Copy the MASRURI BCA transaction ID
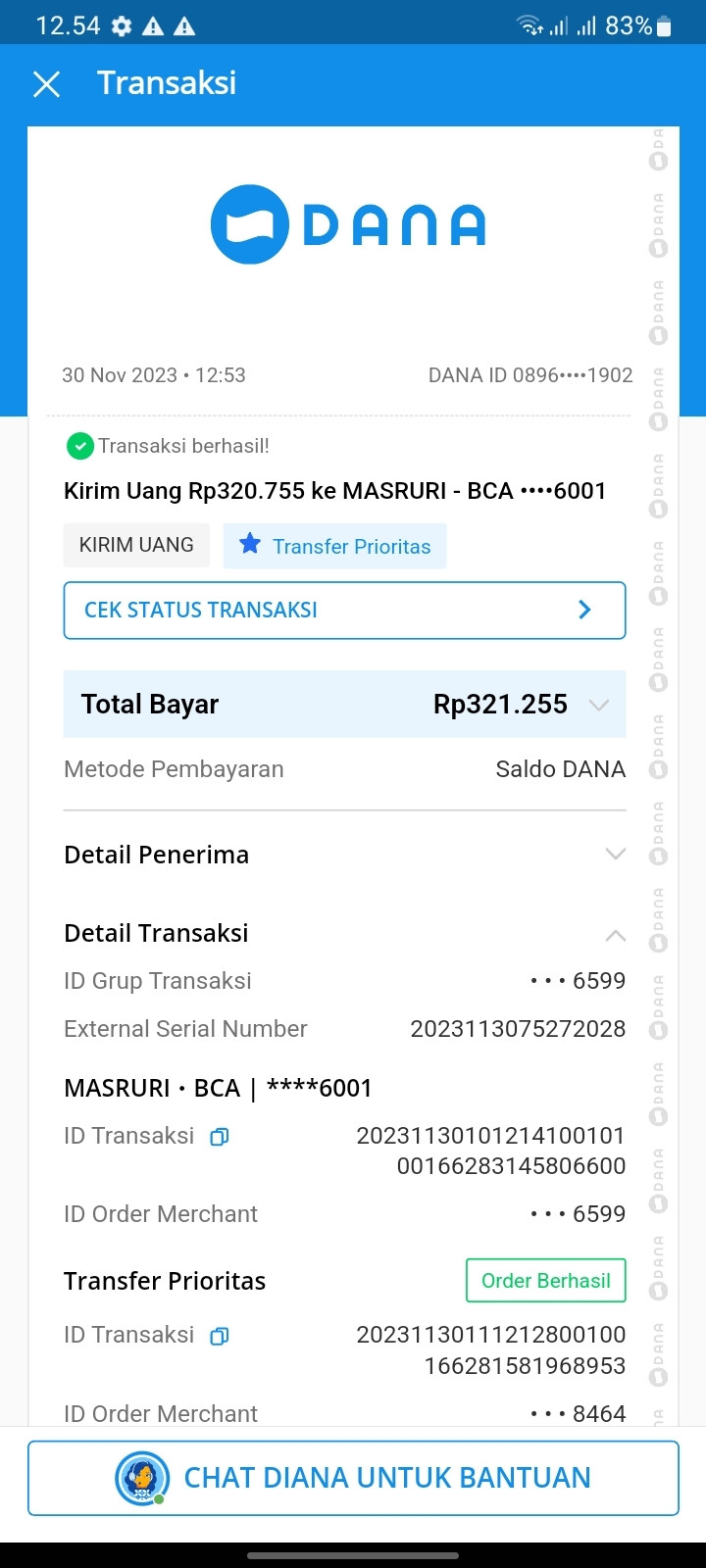The height and width of the screenshot is (1568, 706). pos(220,1137)
